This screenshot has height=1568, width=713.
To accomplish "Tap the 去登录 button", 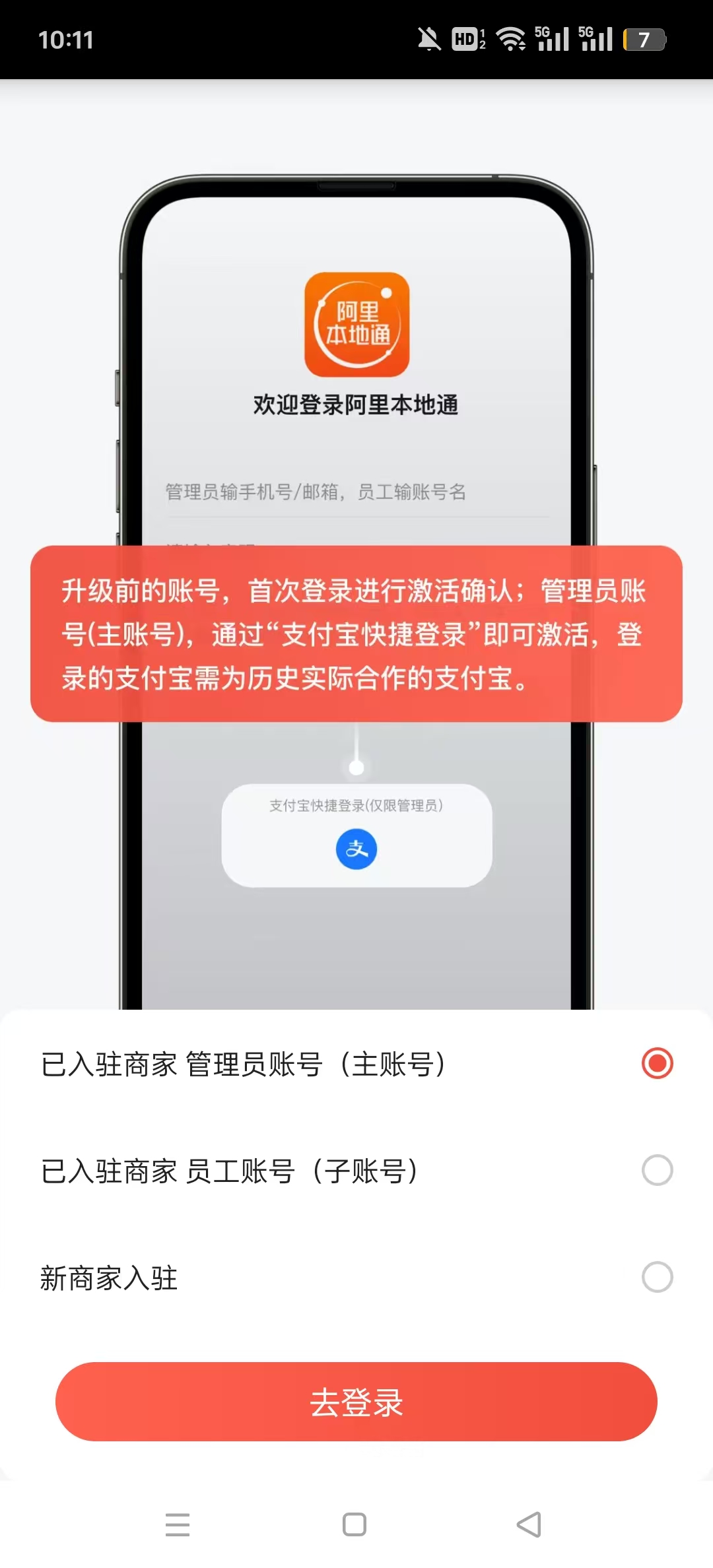I will [356, 1402].
